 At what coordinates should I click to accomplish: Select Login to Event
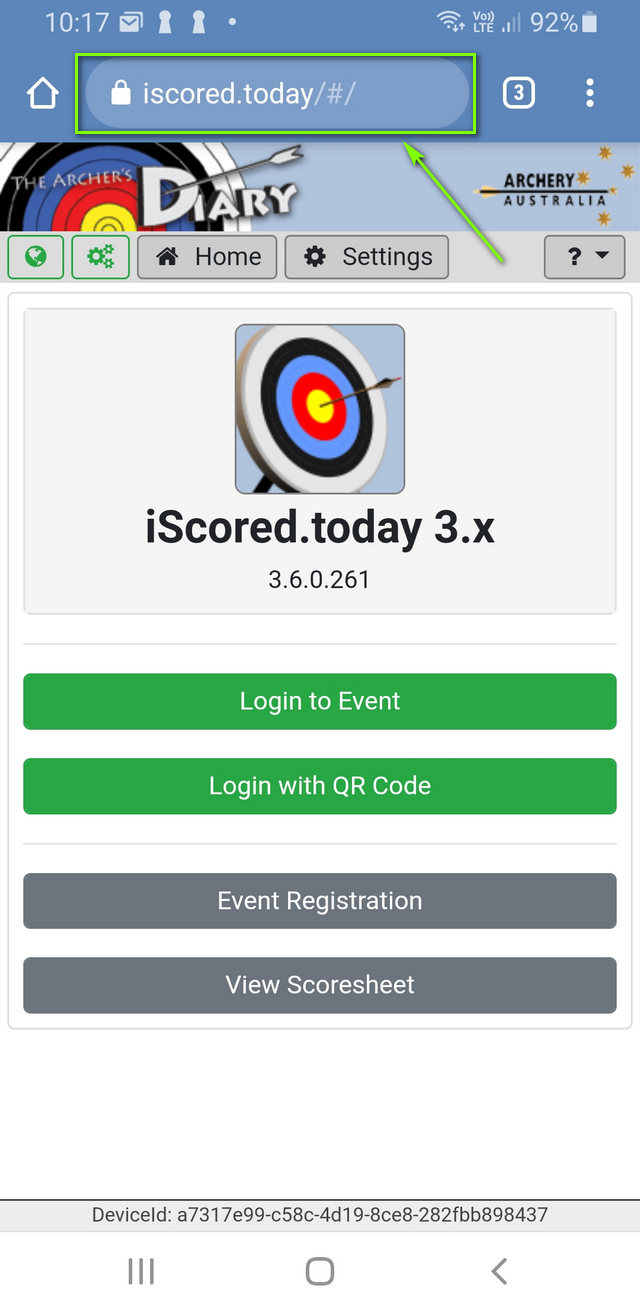pos(320,701)
